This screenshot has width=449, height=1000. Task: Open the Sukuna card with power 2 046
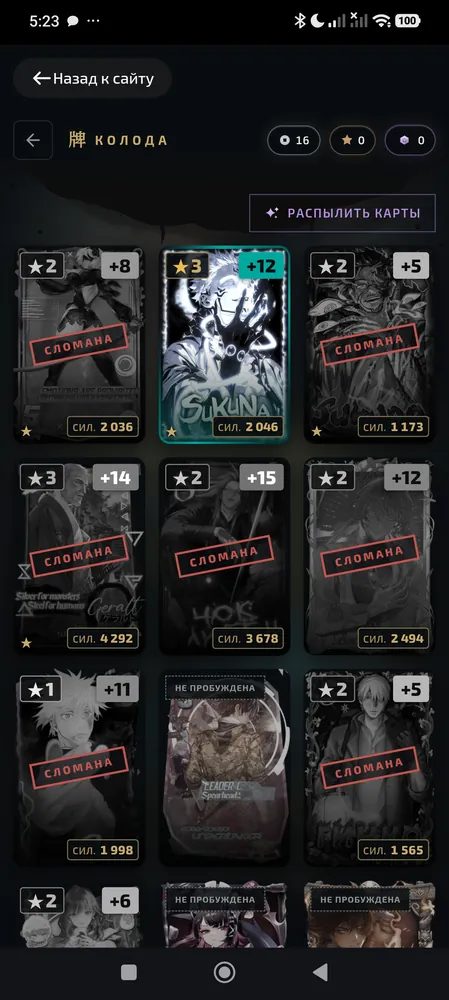[x=224, y=344]
